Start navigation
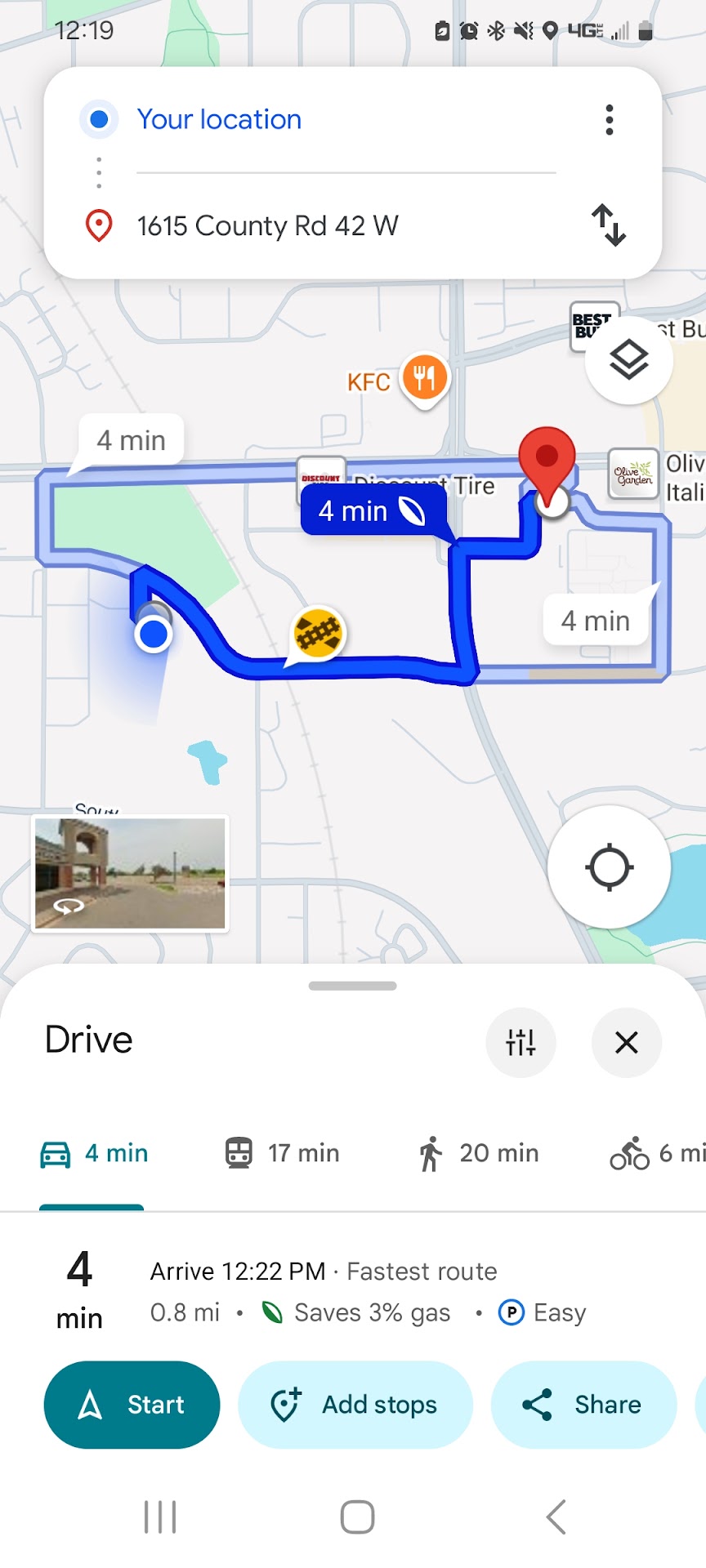Screen dimensions: 706x1568 (x=132, y=1405)
